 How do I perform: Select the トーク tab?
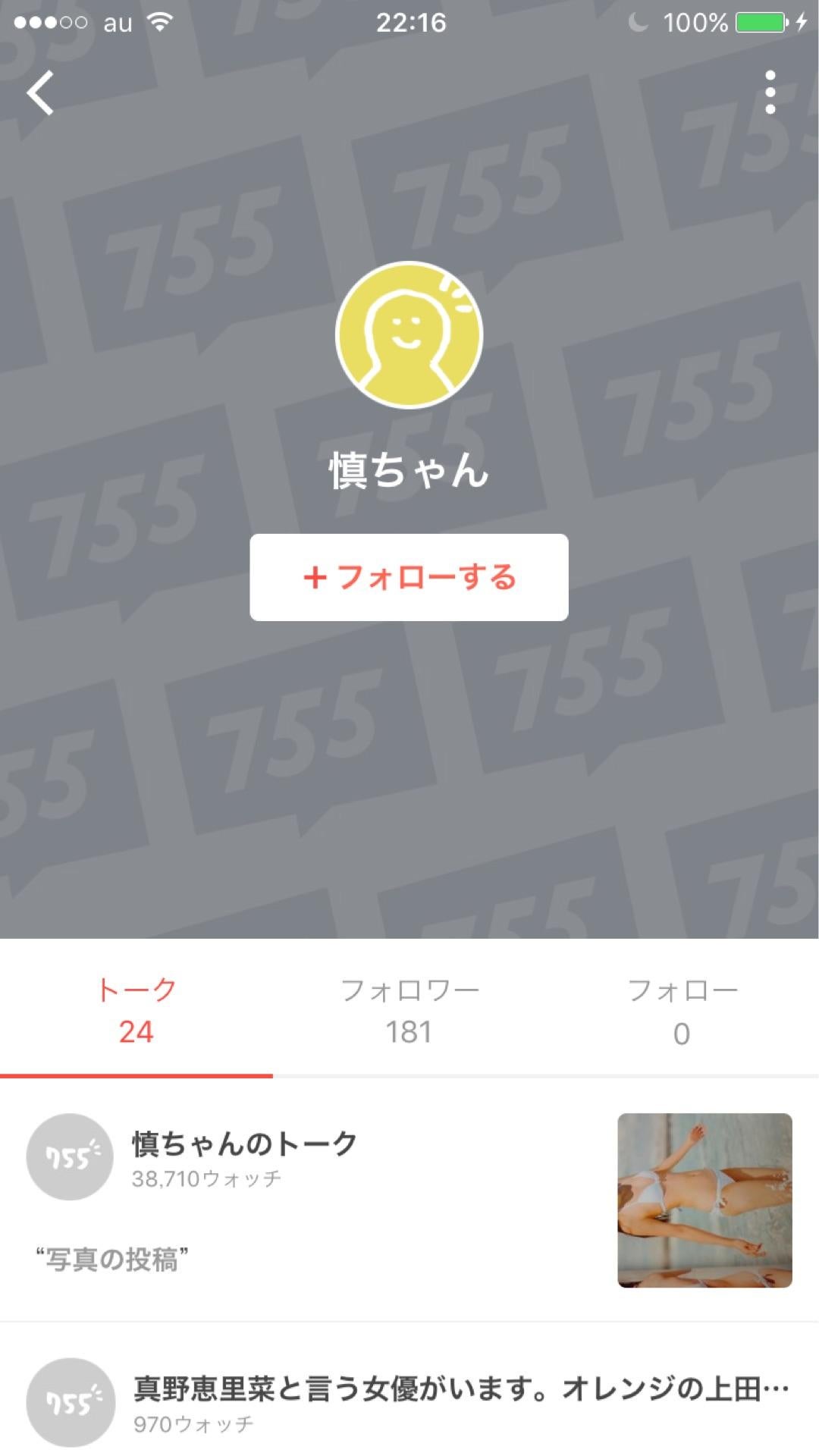(x=136, y=1009)
